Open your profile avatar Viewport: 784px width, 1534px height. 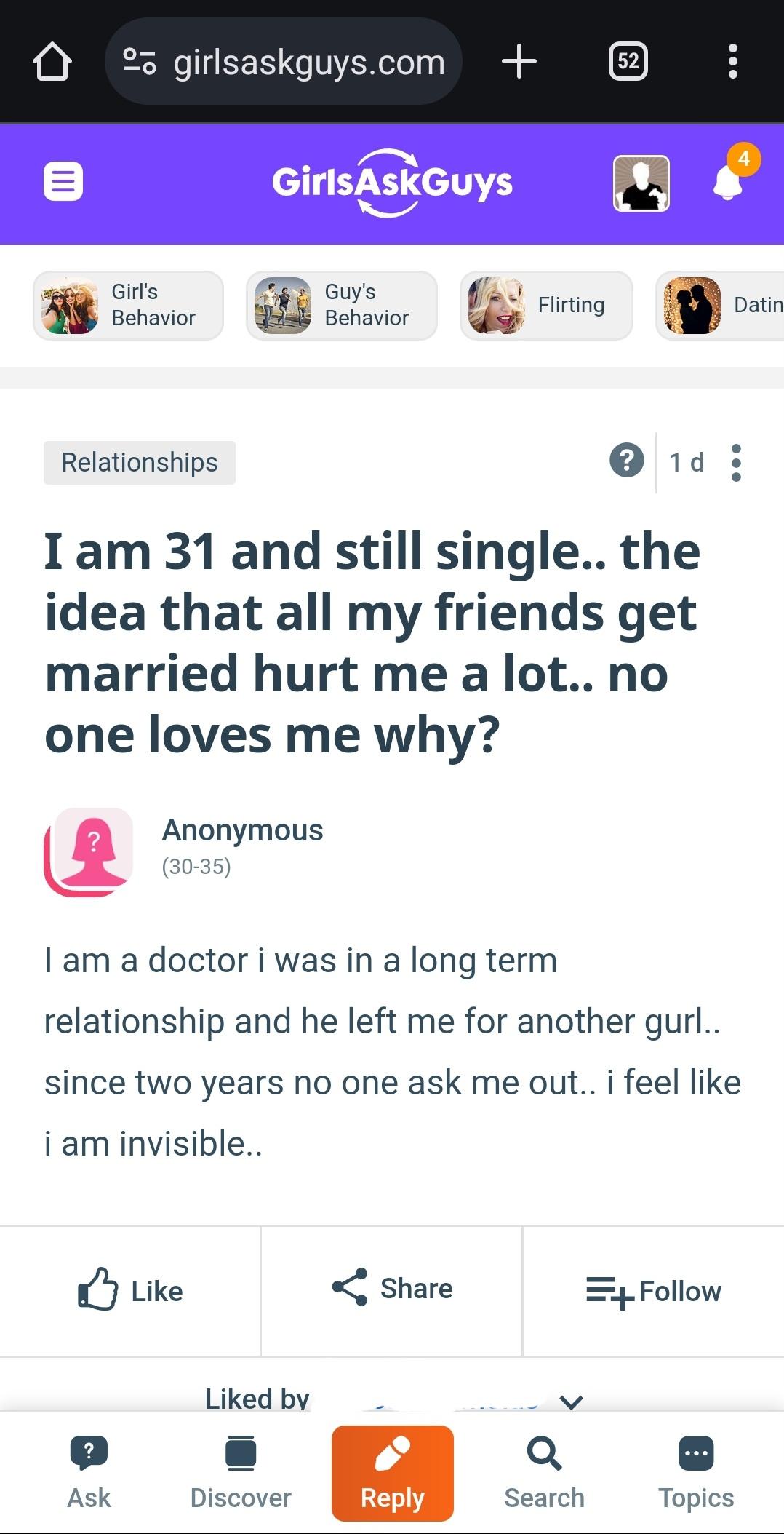click(x=641, y=183)
